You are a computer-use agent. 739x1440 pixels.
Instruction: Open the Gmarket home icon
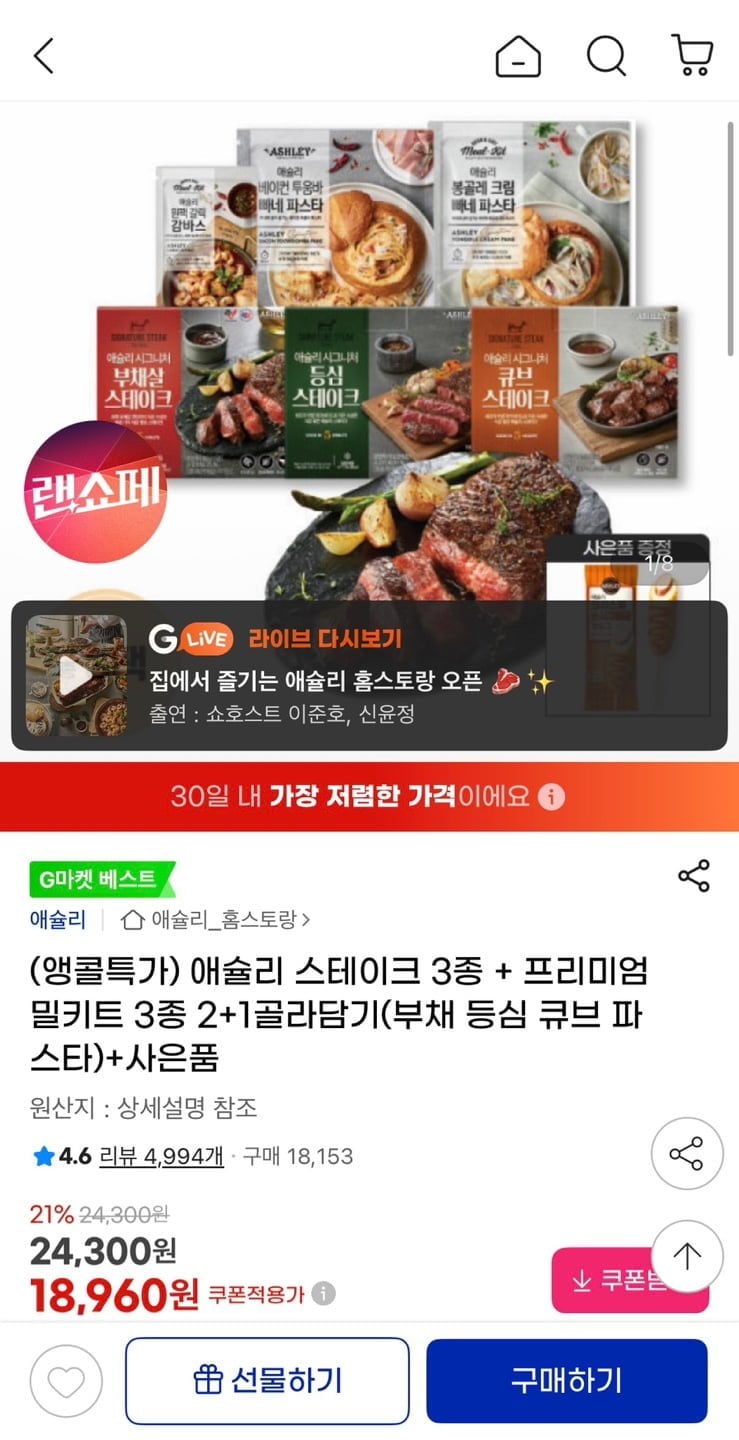pyautogui.click(x=518, y=56)
